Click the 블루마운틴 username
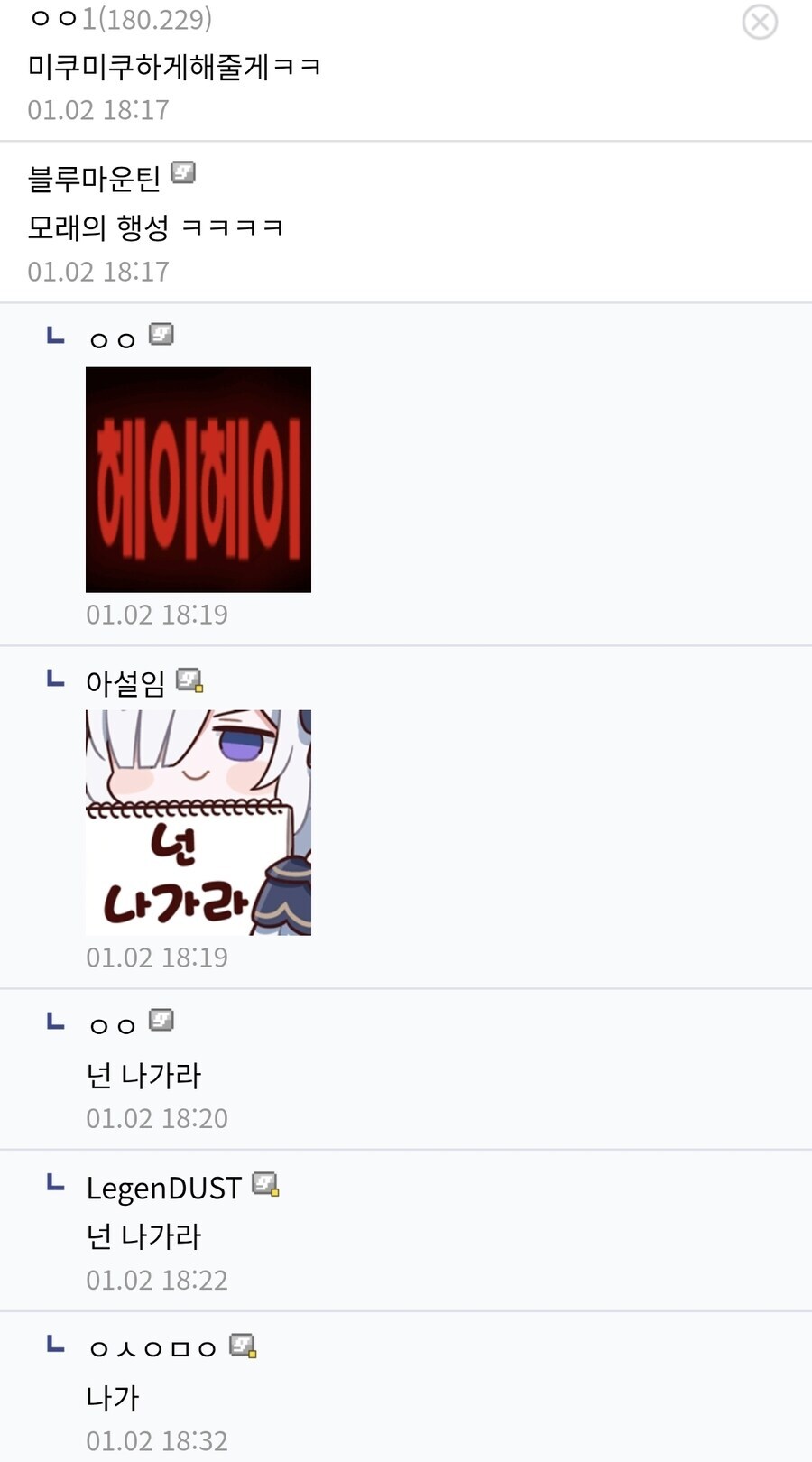 (93, 178)
